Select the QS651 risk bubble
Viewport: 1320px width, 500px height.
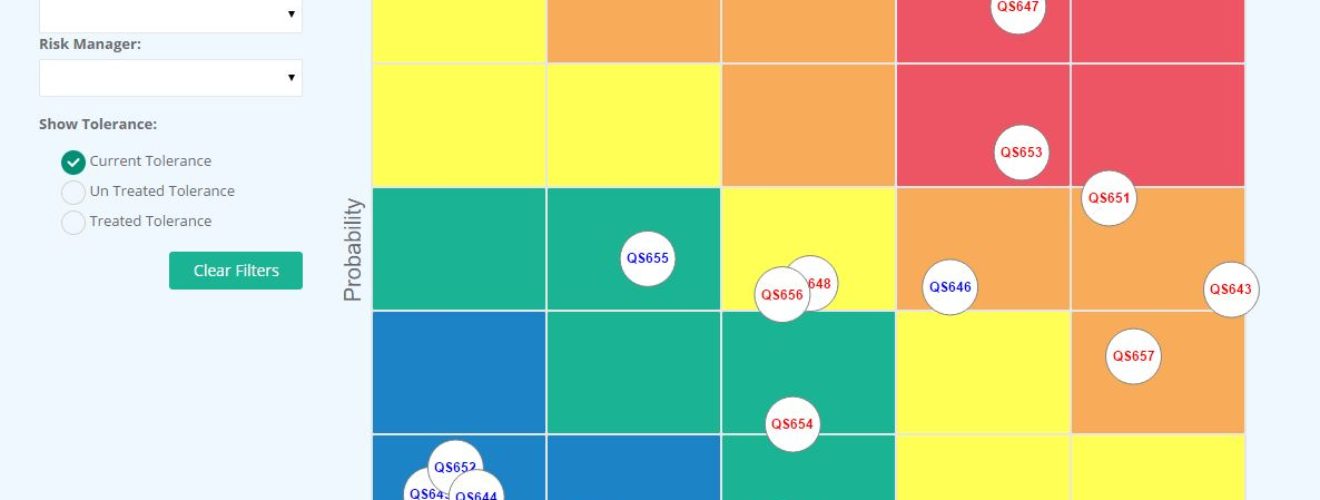pos(1108,198)
